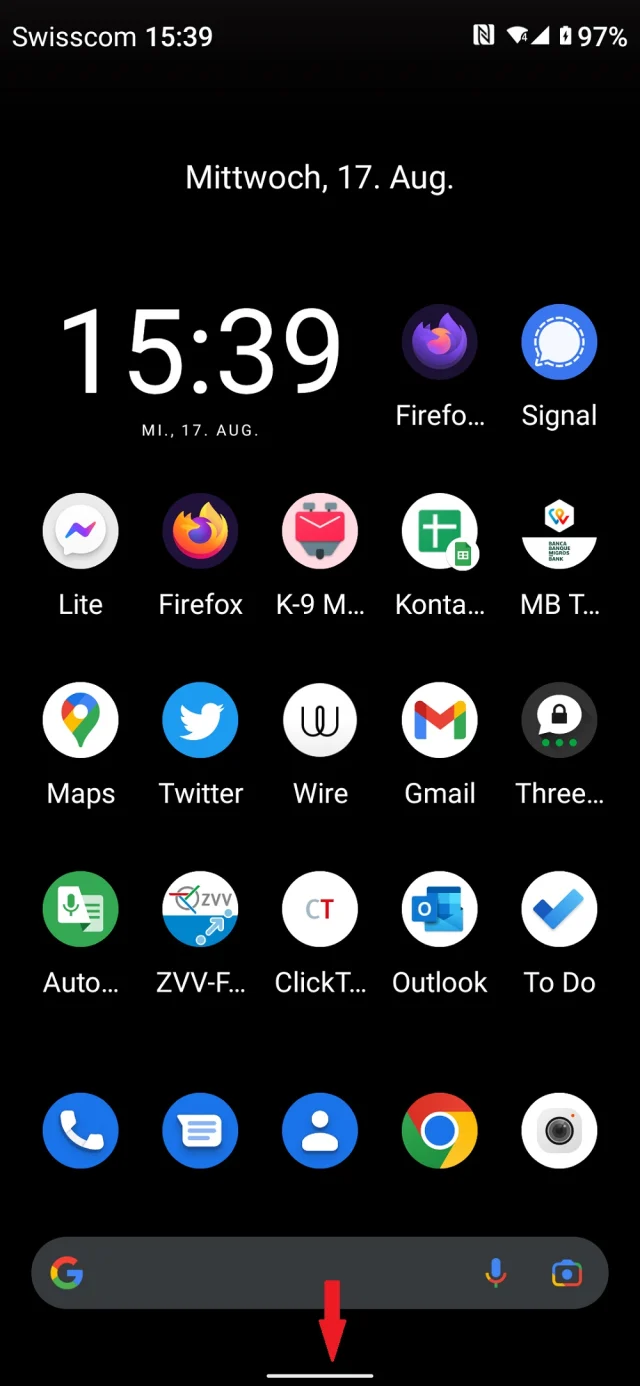Launch the Signal messenger

point(559,343)
